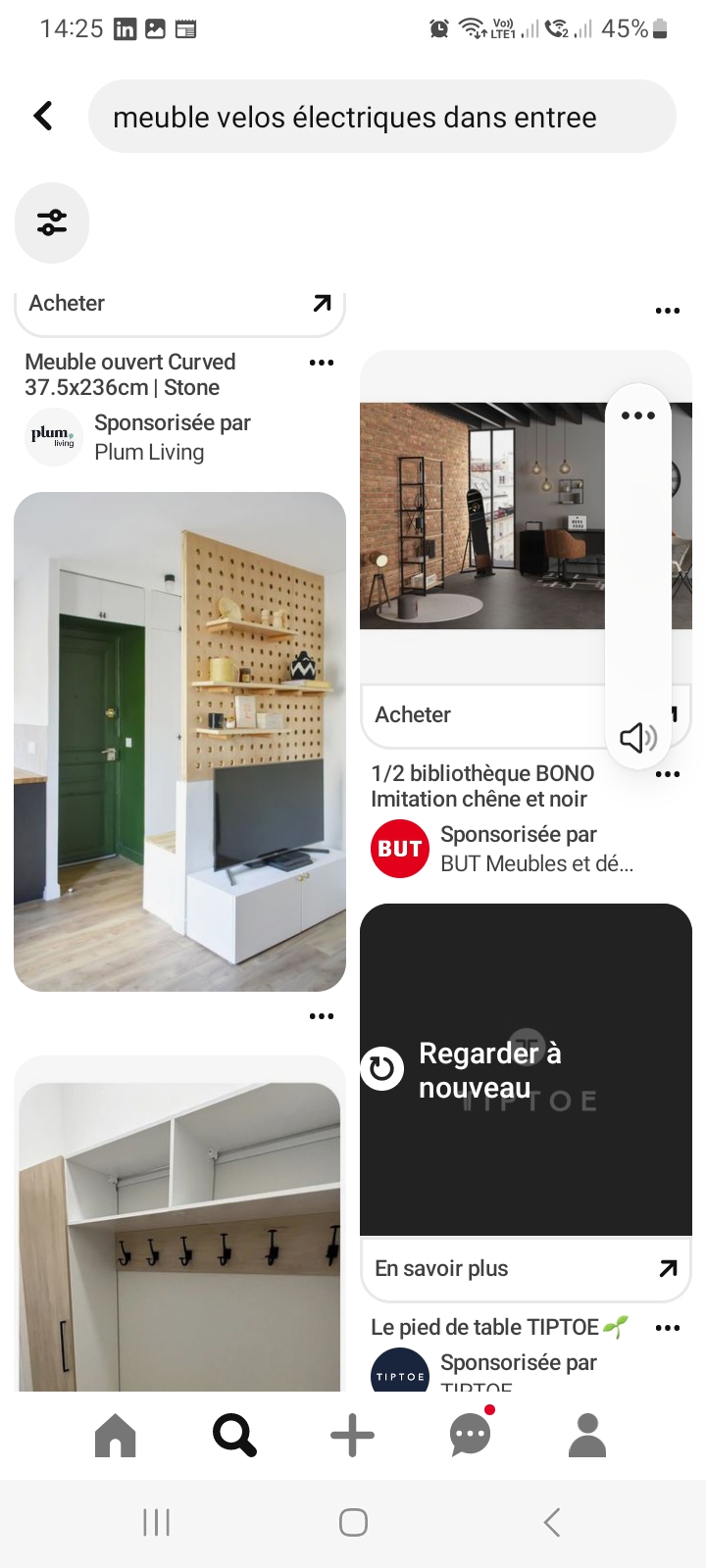Open the coat rack wardrobe pin
The image size is (706, 1568).
(x=179, y=1235)
